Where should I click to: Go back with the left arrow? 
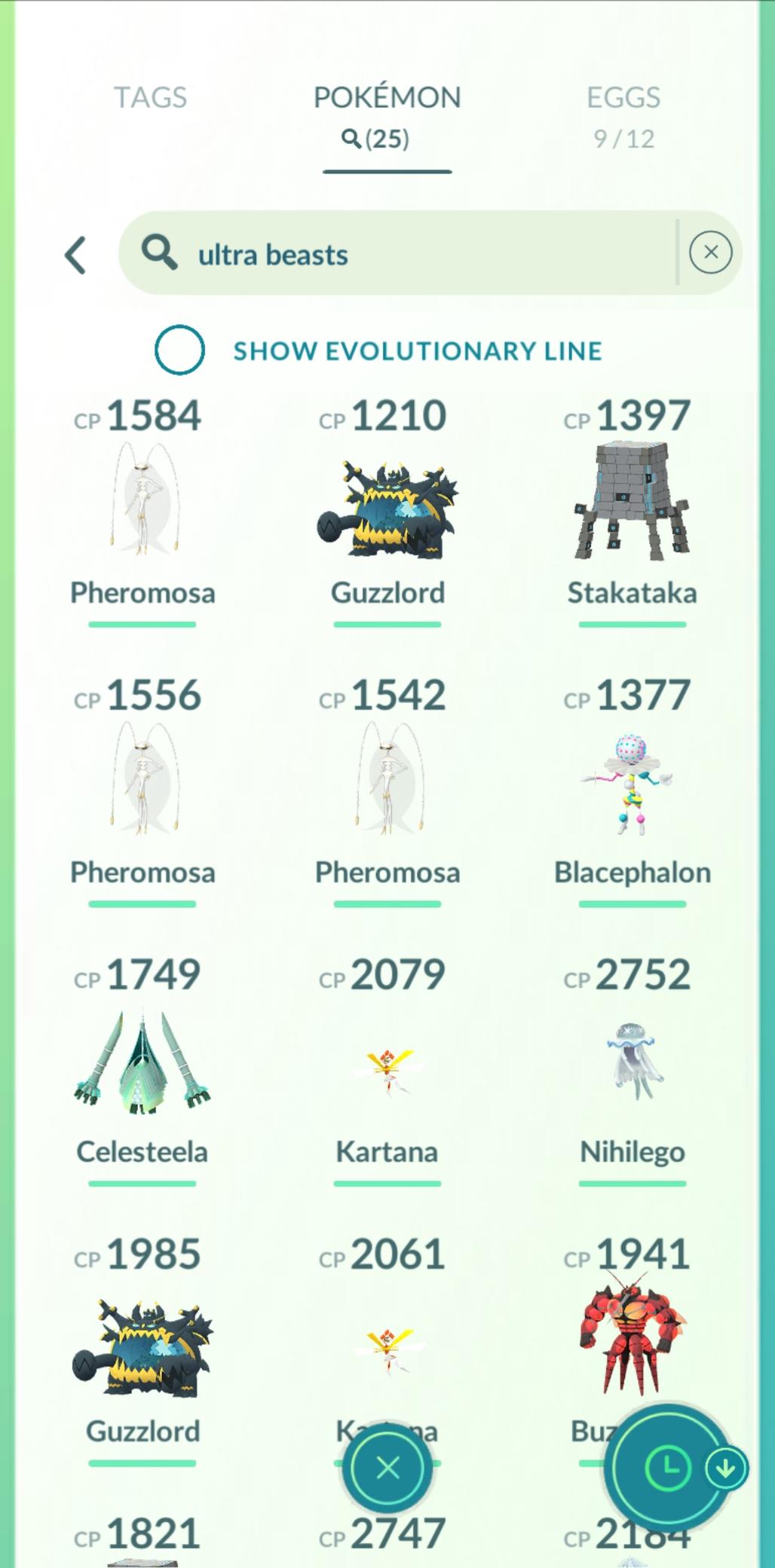75,255
